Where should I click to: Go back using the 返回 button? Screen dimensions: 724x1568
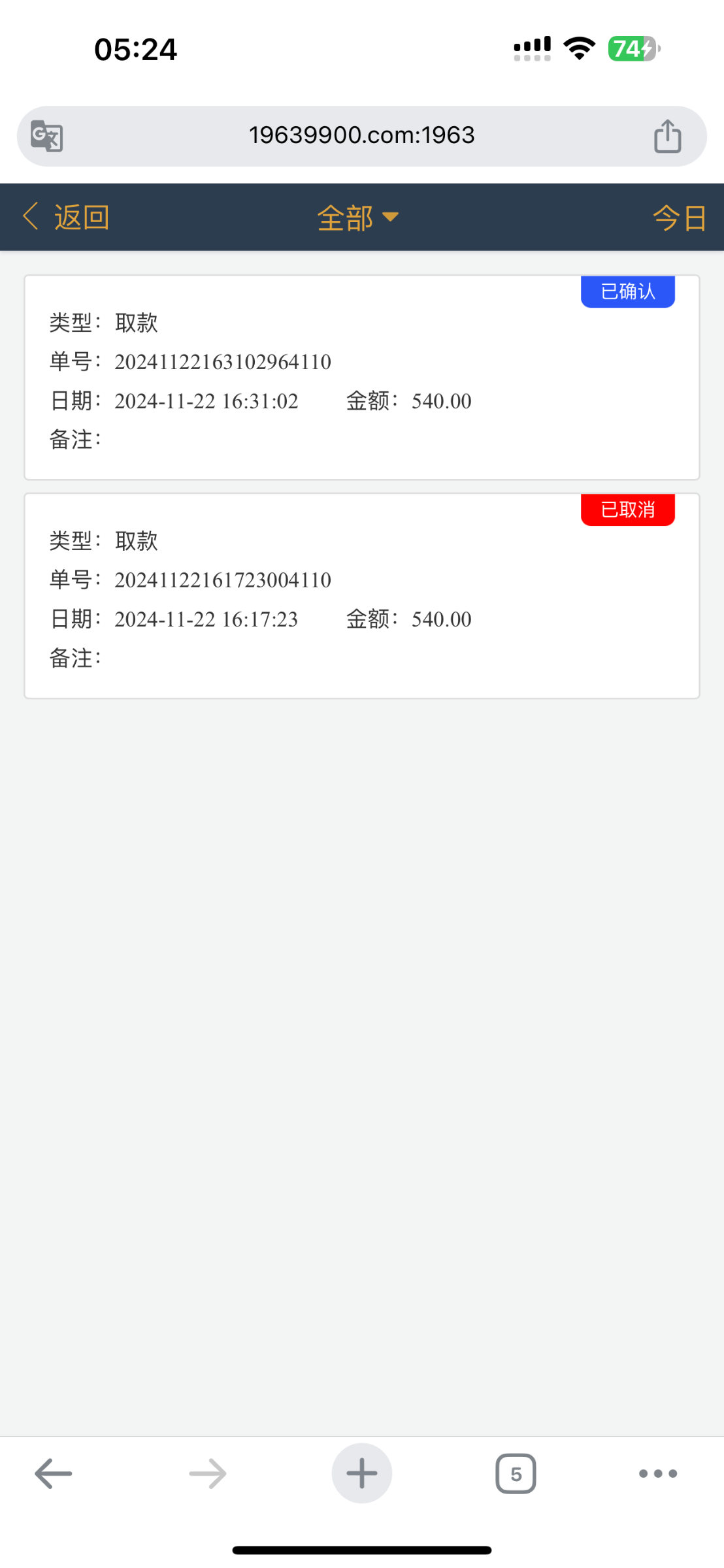(66, 217)
